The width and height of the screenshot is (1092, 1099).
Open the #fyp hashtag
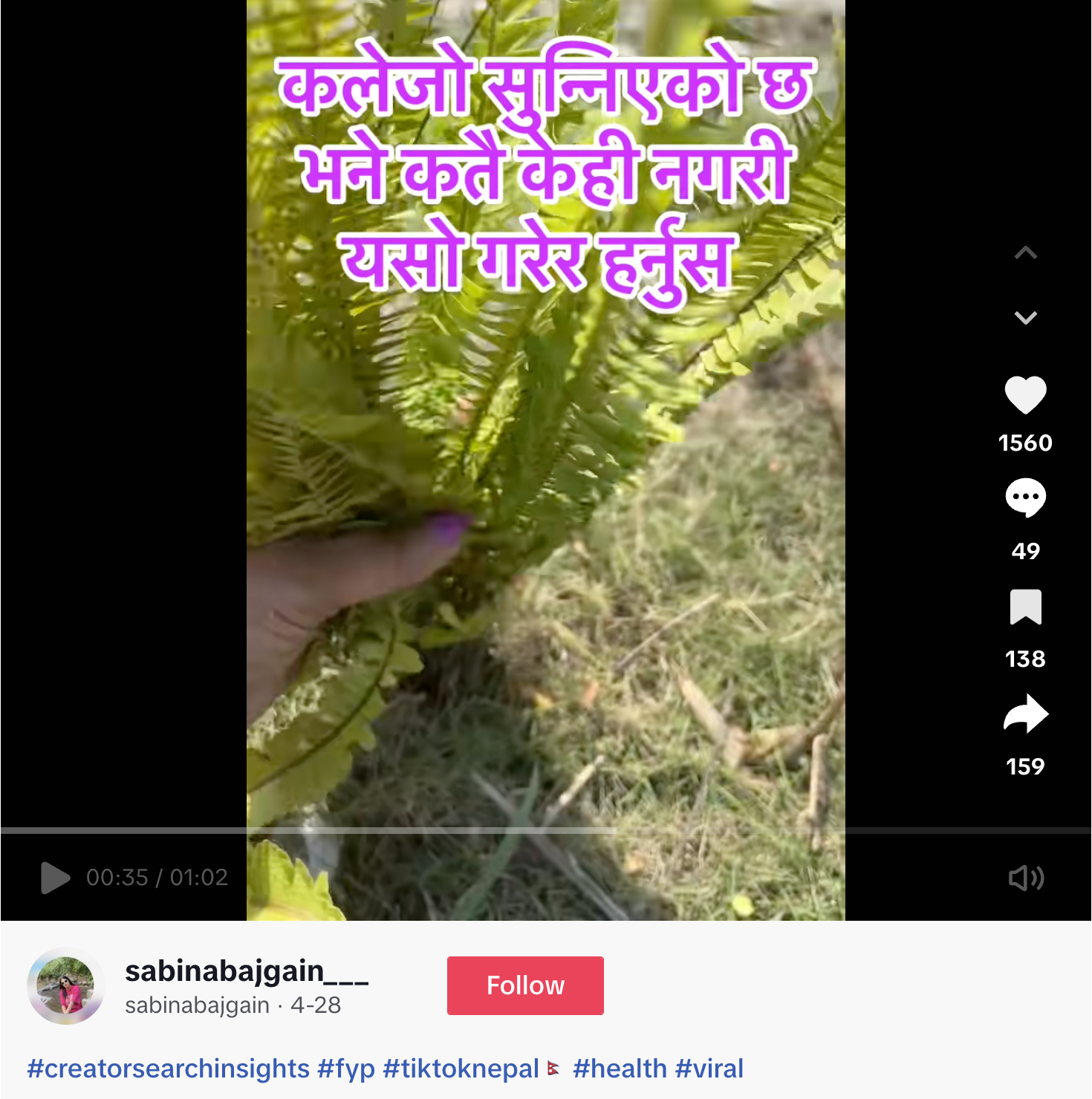[x=346, y=1069]
